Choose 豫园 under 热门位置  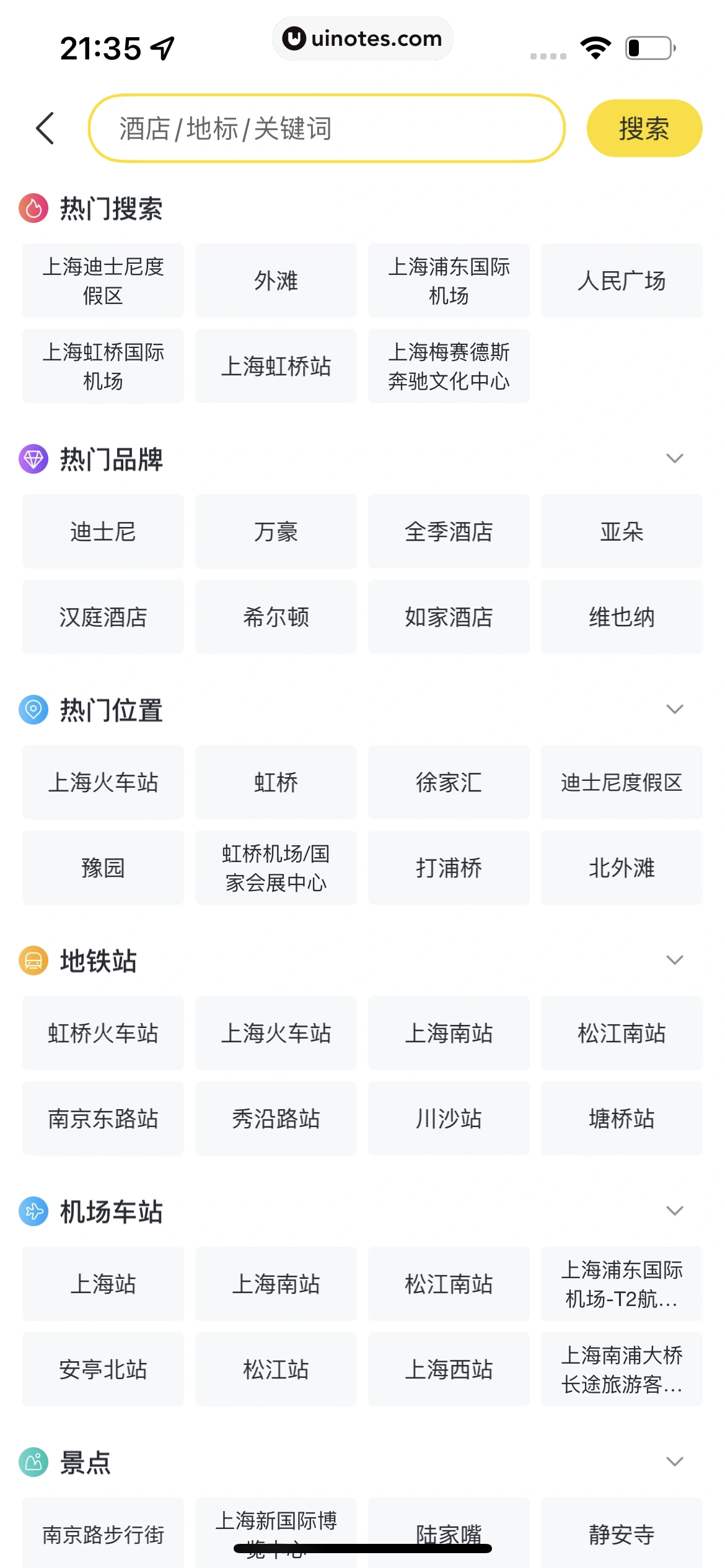click(x=103, y=868)
